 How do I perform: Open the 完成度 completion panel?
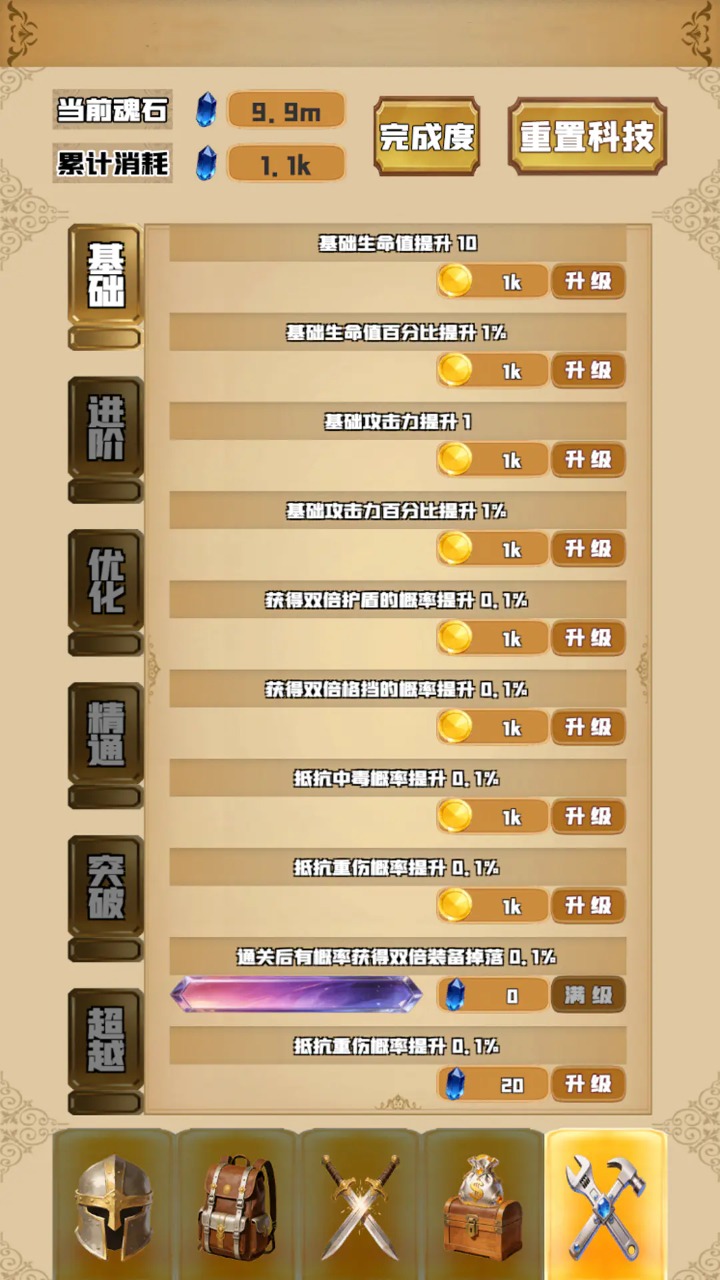[427, 137]
